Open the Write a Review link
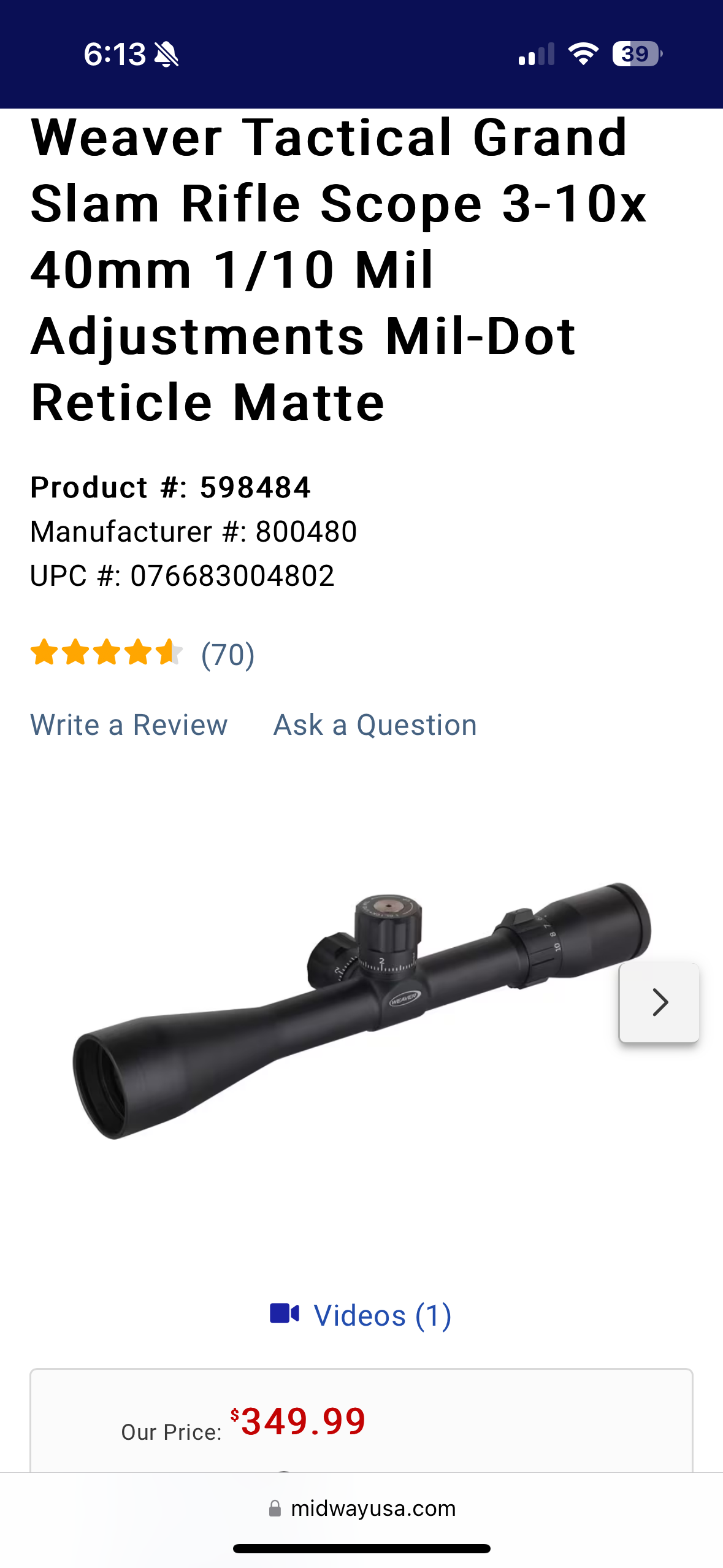 129,725
